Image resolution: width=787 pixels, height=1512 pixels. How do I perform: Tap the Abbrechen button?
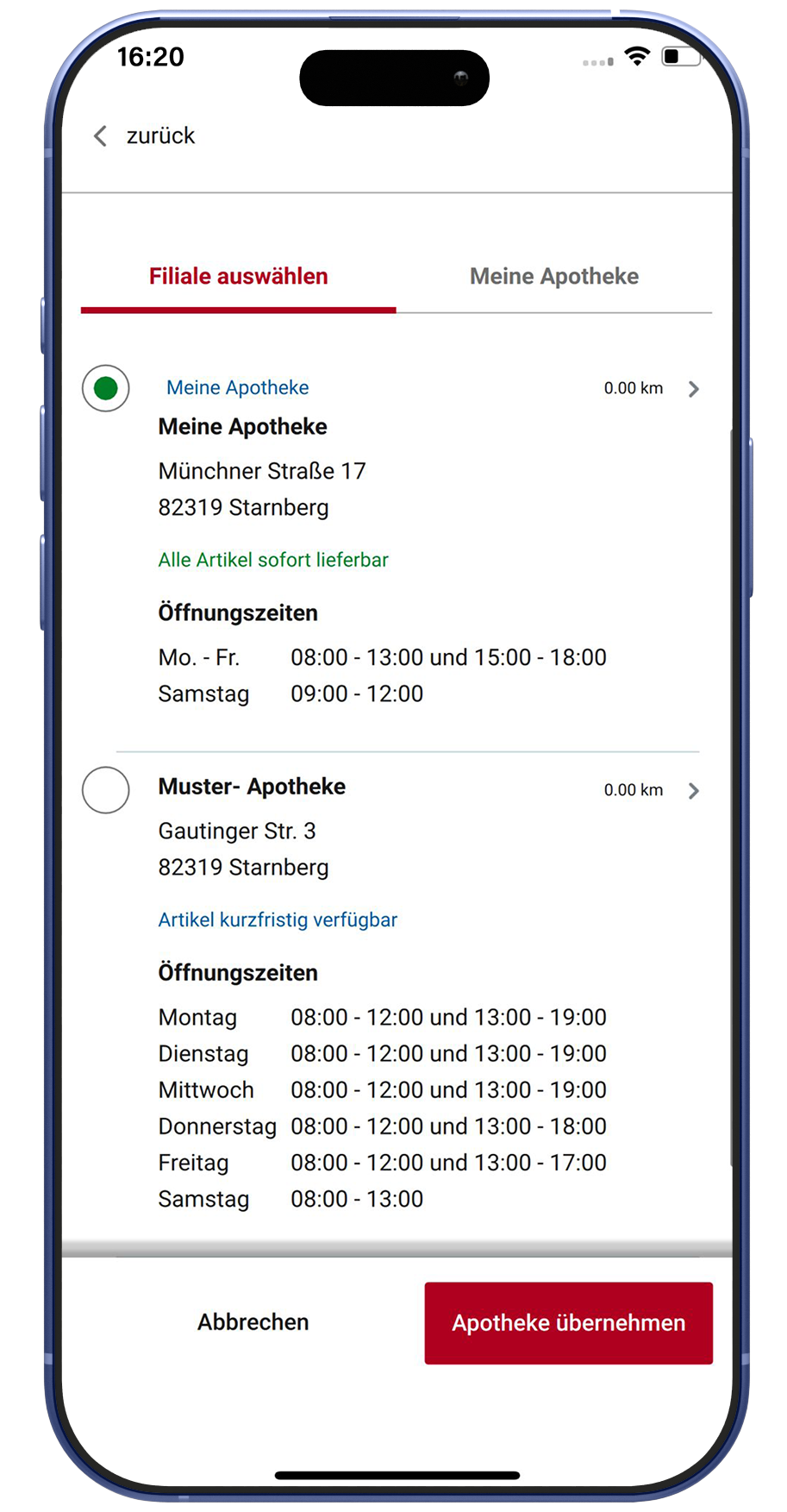click(x=253, y=1322)
